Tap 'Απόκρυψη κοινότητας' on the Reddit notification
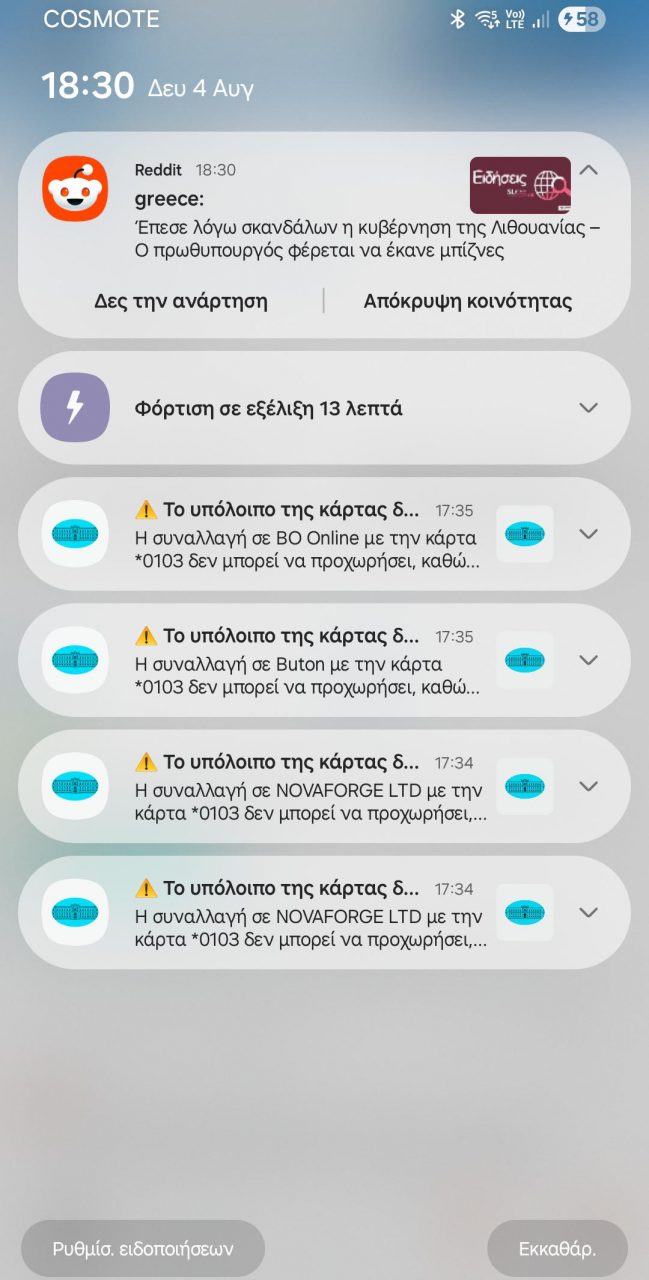The height and width of the screenshot is (1280, 649). click(x=467, y=301)
